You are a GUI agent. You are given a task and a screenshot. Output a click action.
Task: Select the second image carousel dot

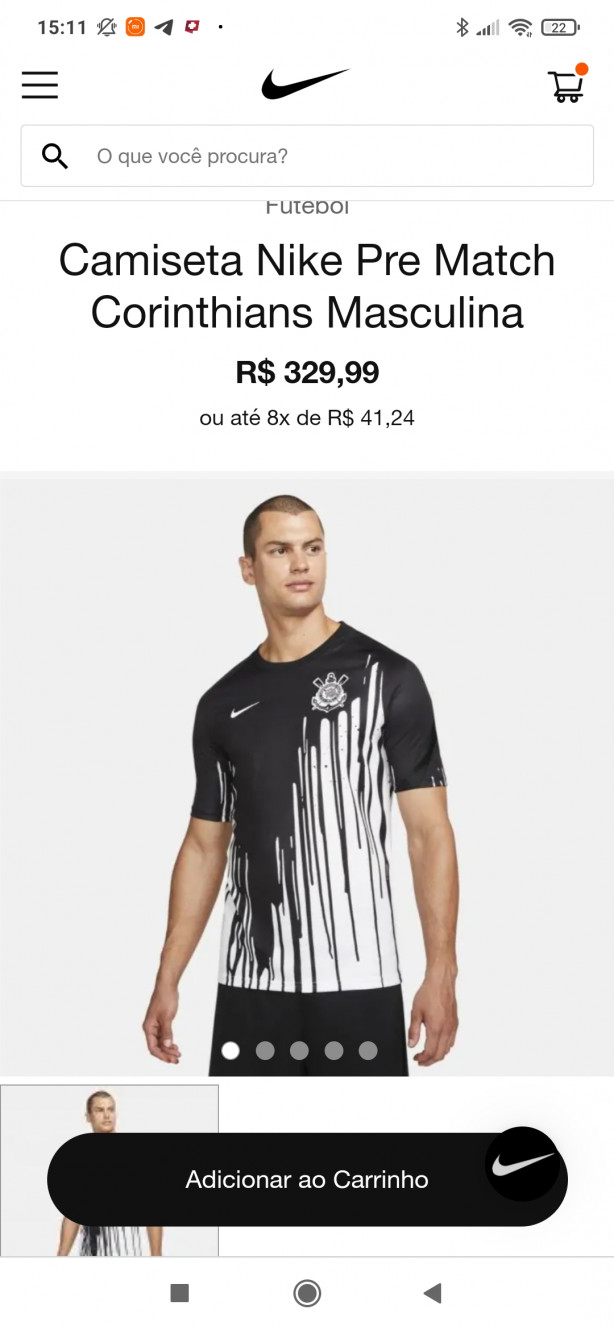265,1050
